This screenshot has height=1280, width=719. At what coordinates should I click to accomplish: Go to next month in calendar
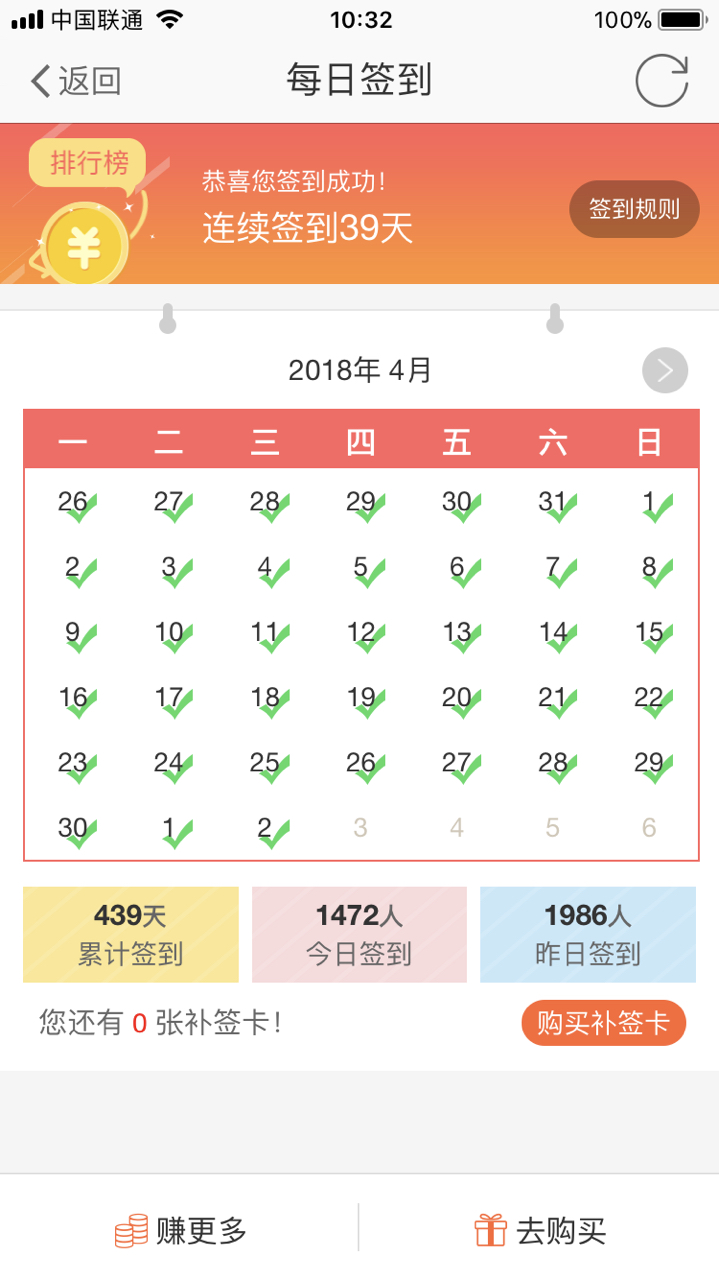(665, 371)
